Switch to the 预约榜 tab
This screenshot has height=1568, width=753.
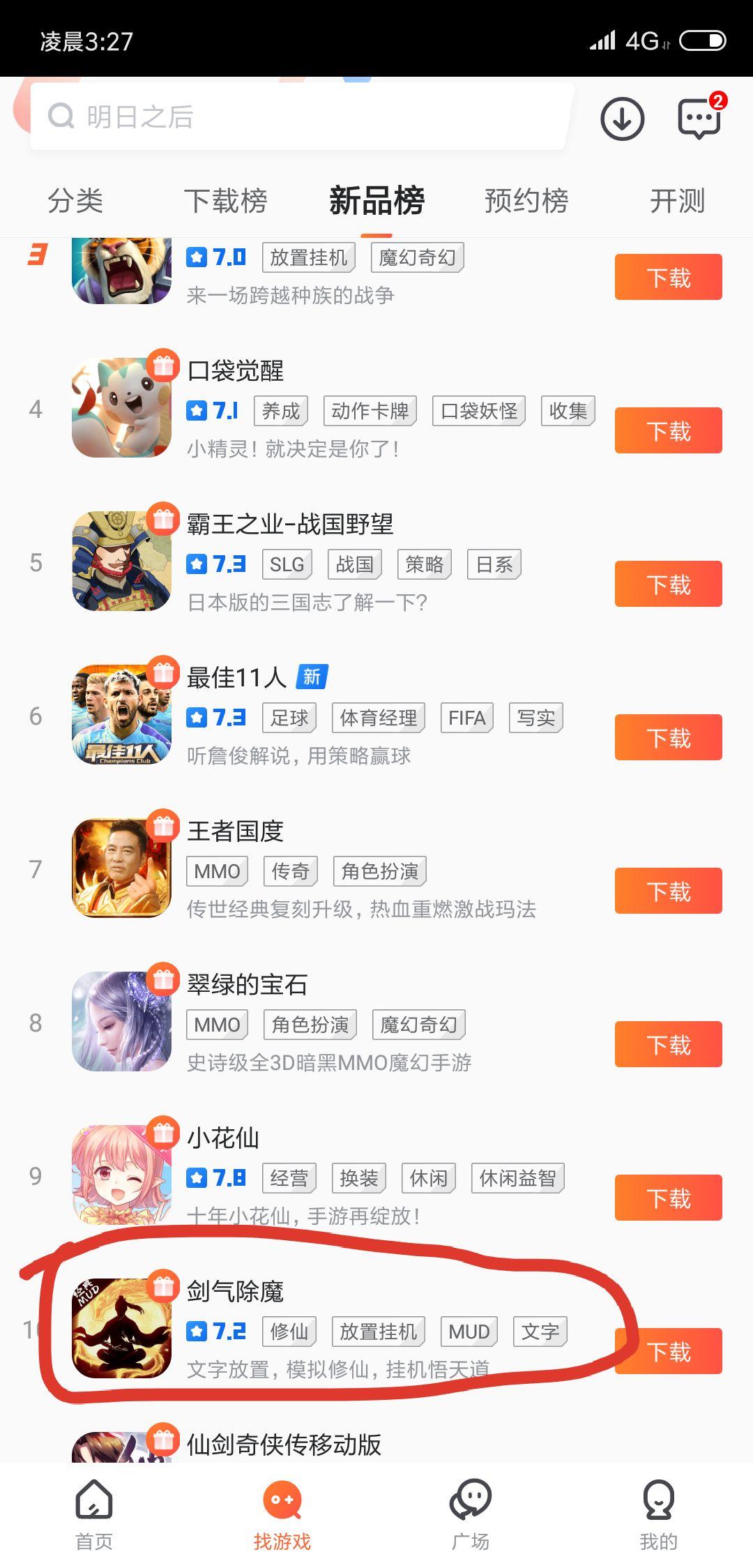(526, 201)
